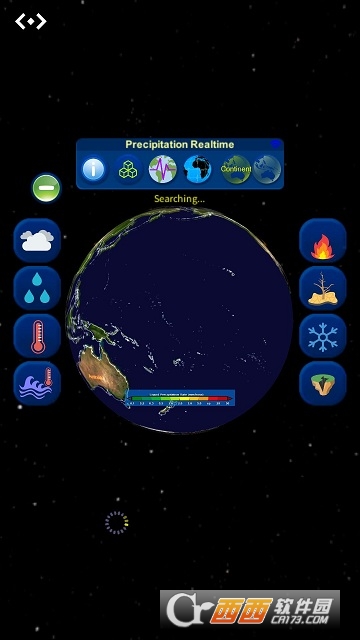Select the black-continent globe view

[x=198, y=169]
